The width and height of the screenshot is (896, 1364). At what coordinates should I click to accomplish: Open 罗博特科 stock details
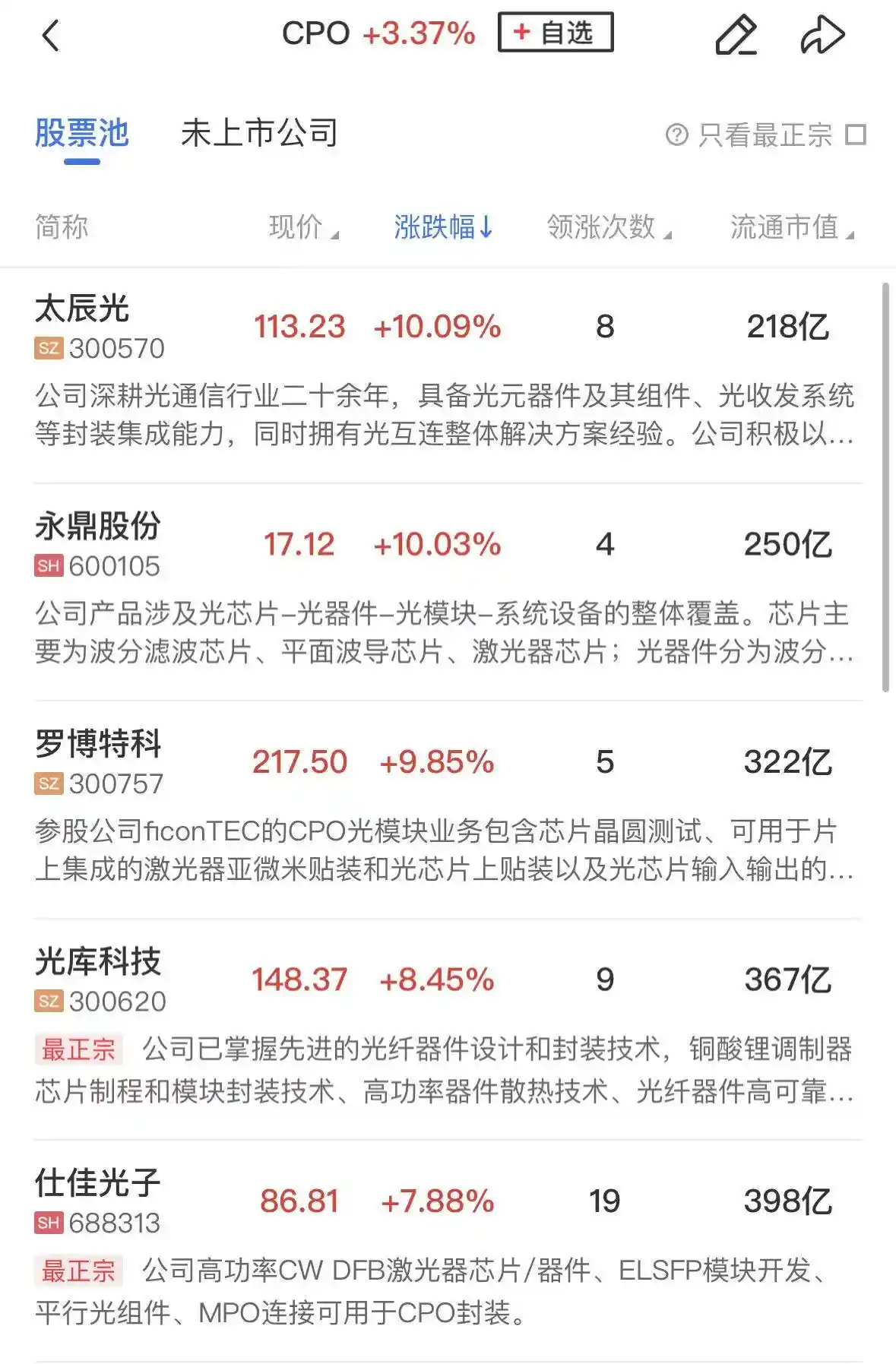point(99,745)
